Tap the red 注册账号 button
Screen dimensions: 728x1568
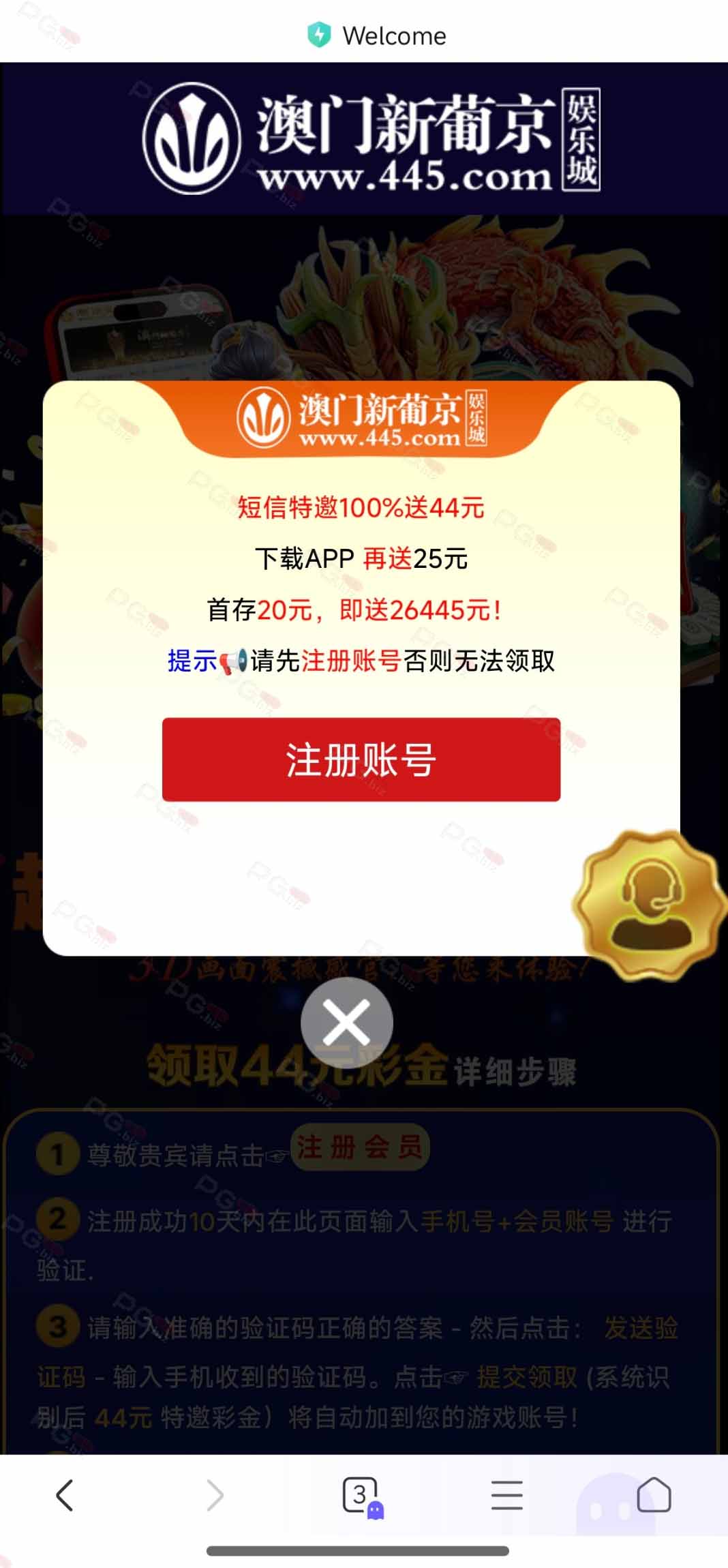click(361, 759)
